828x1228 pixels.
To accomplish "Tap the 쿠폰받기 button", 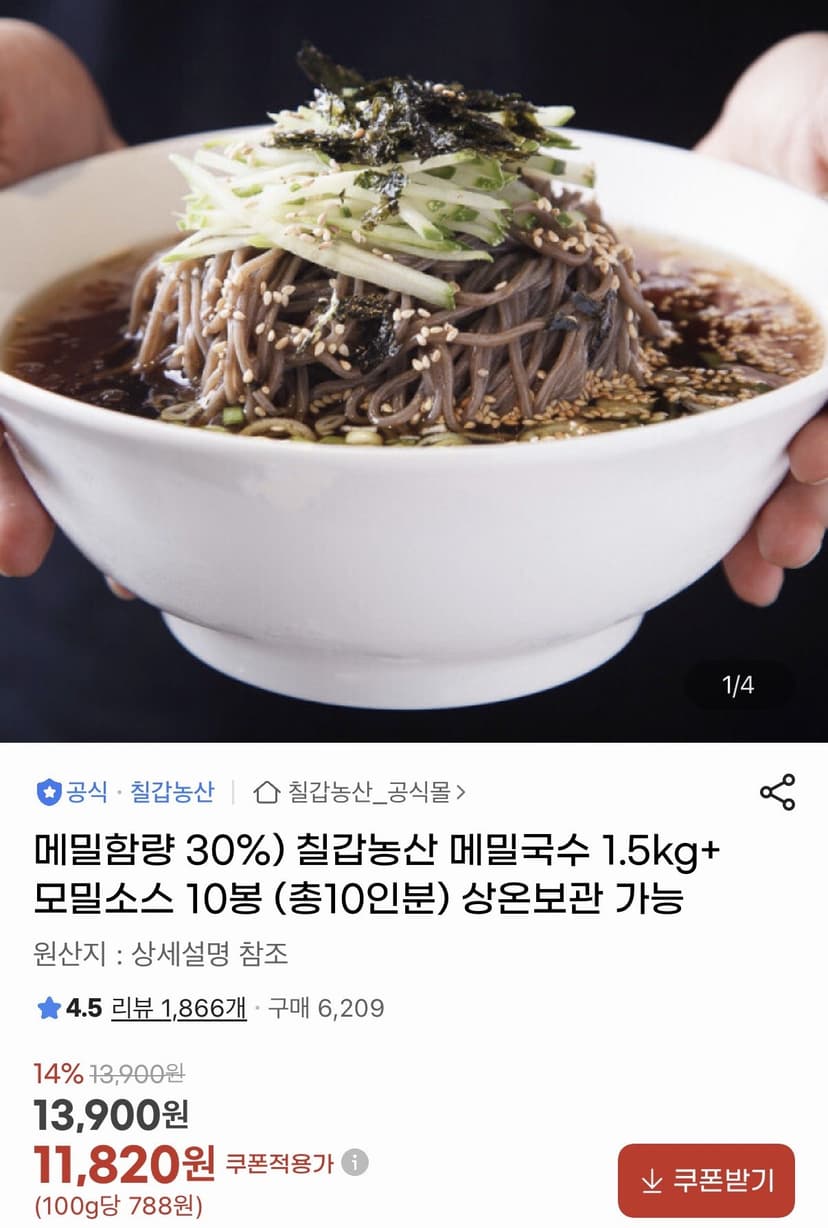I will click(706, 1181).
